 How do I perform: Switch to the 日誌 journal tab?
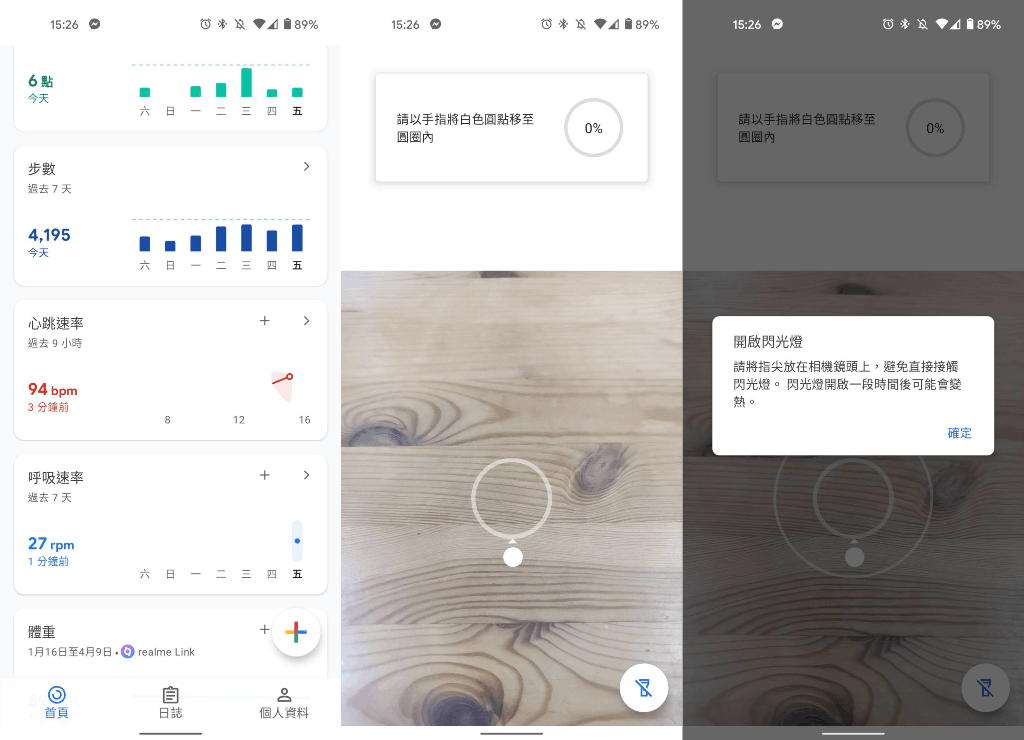[x=170, y=702]
